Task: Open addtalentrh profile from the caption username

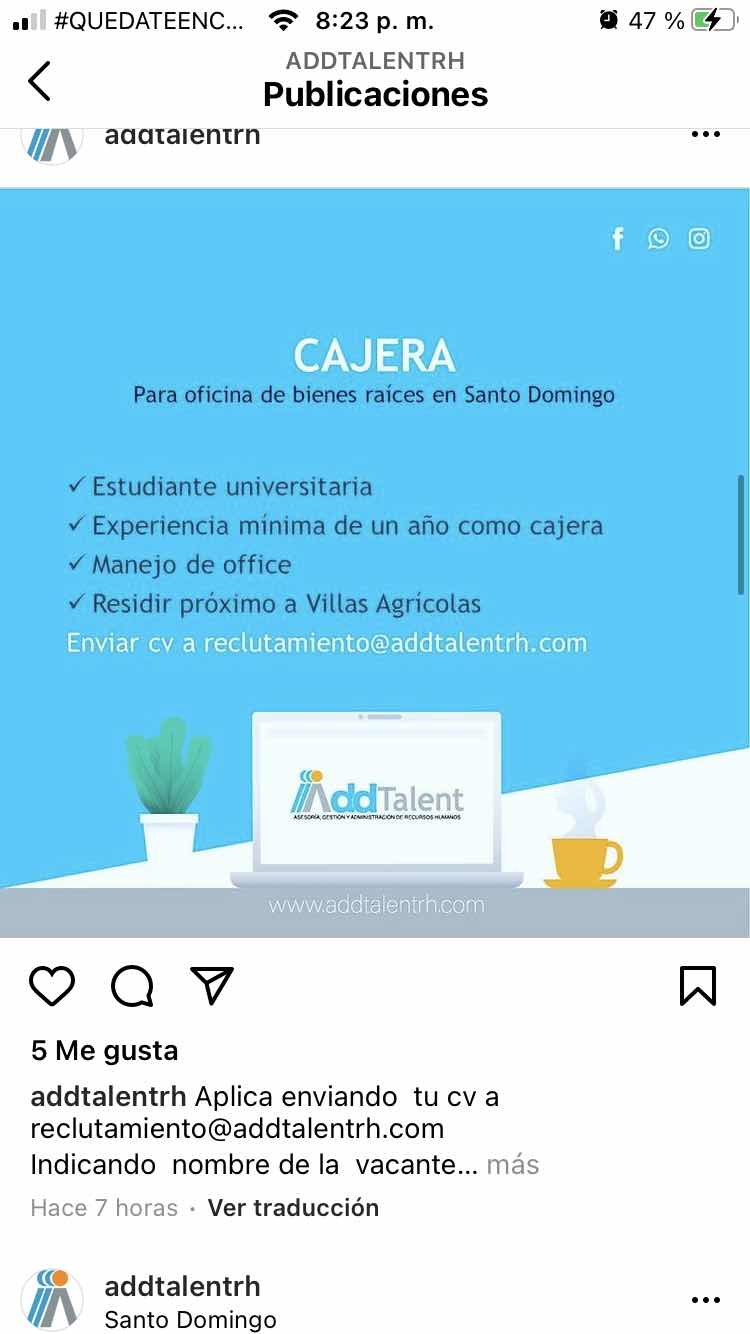Action: pos(108,1096)
